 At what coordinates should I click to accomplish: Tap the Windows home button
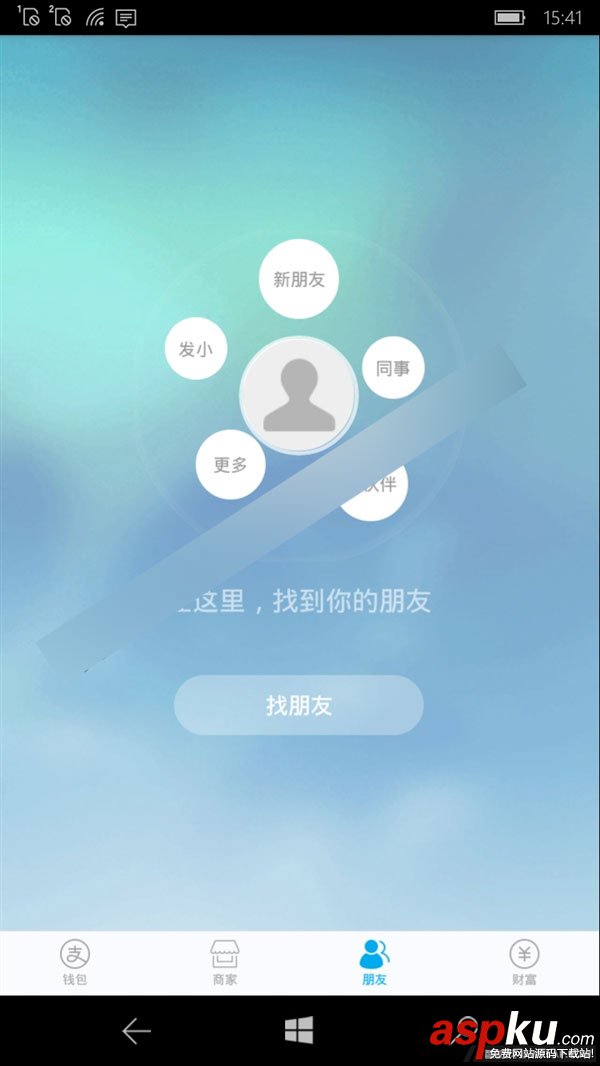click(x=298, y=1031)
